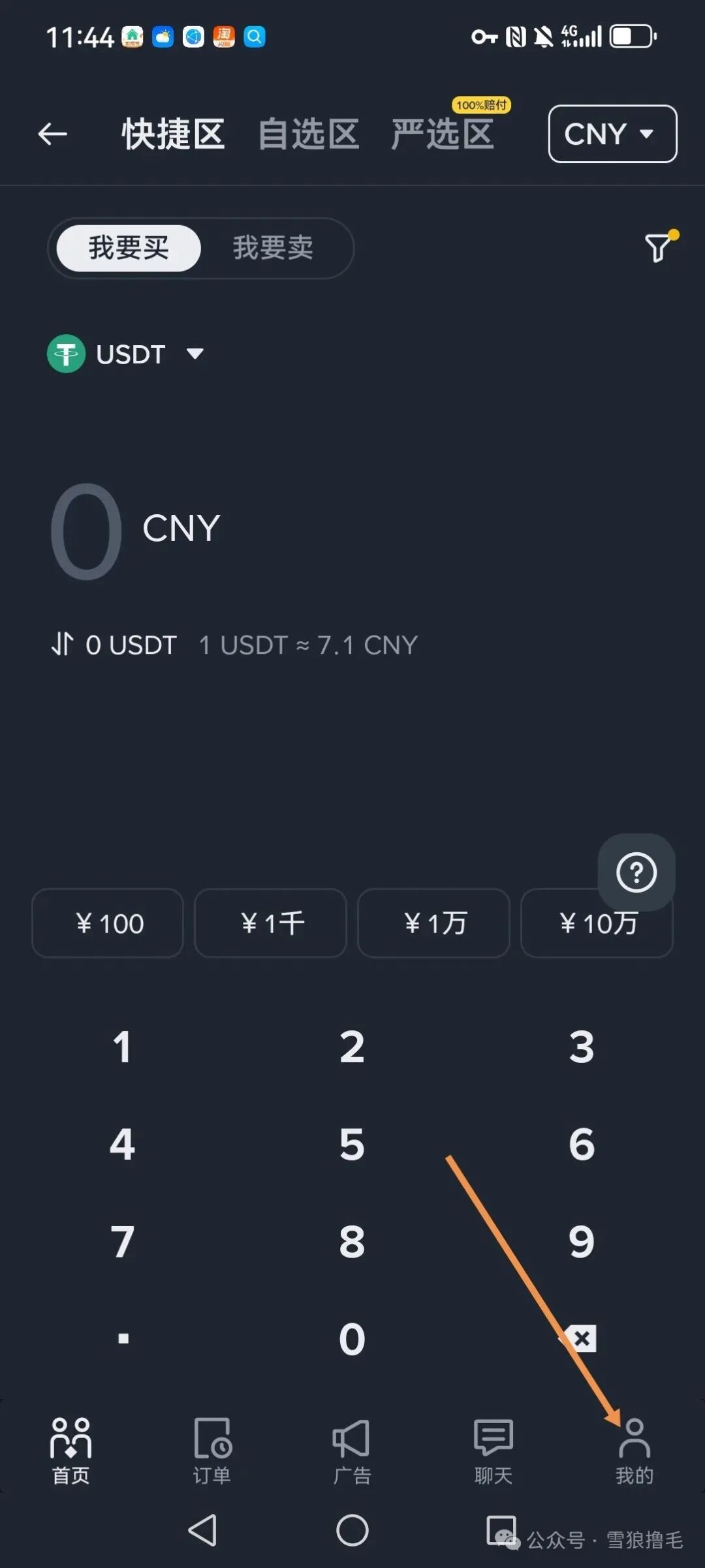Select the 我要卖 sell option
The width and height of the screenshot is (705, 1568).
pos(273,248)
